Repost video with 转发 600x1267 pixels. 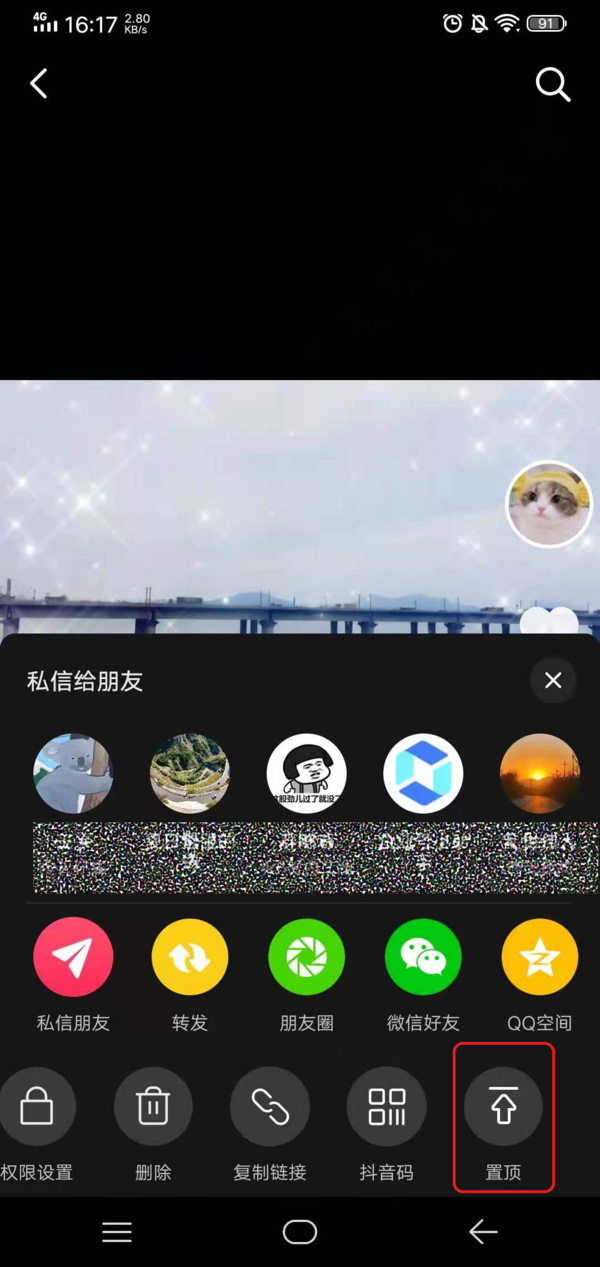pos(189,958)
